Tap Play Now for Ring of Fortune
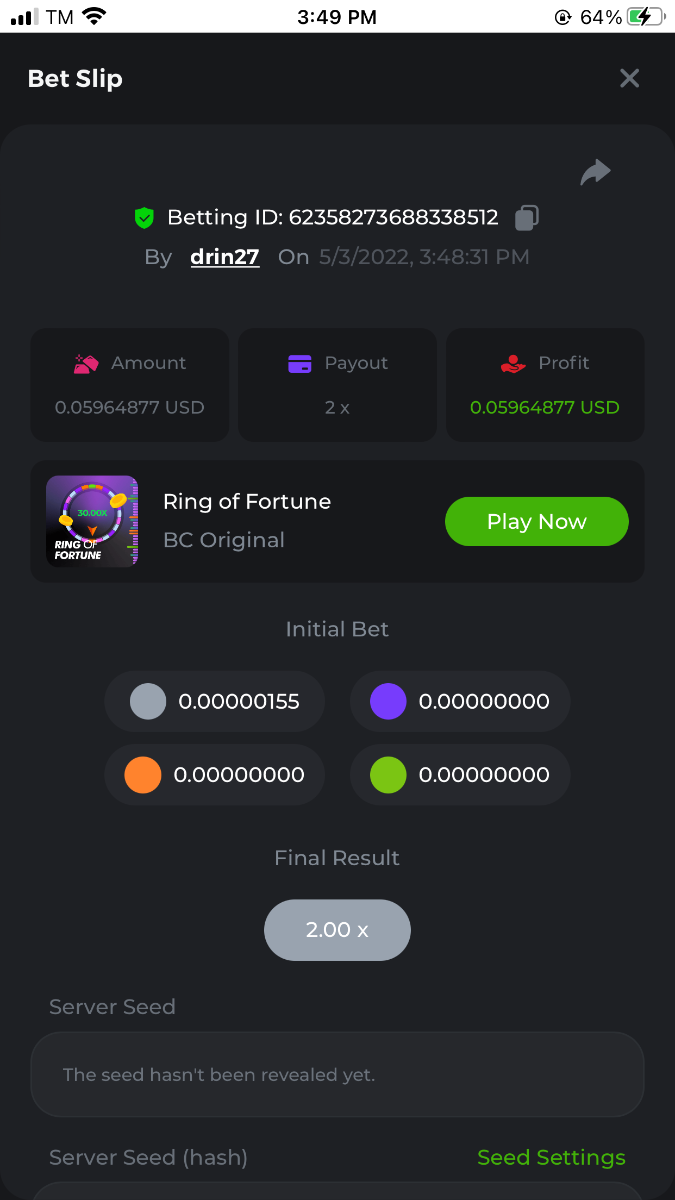 tap(536, 521)
